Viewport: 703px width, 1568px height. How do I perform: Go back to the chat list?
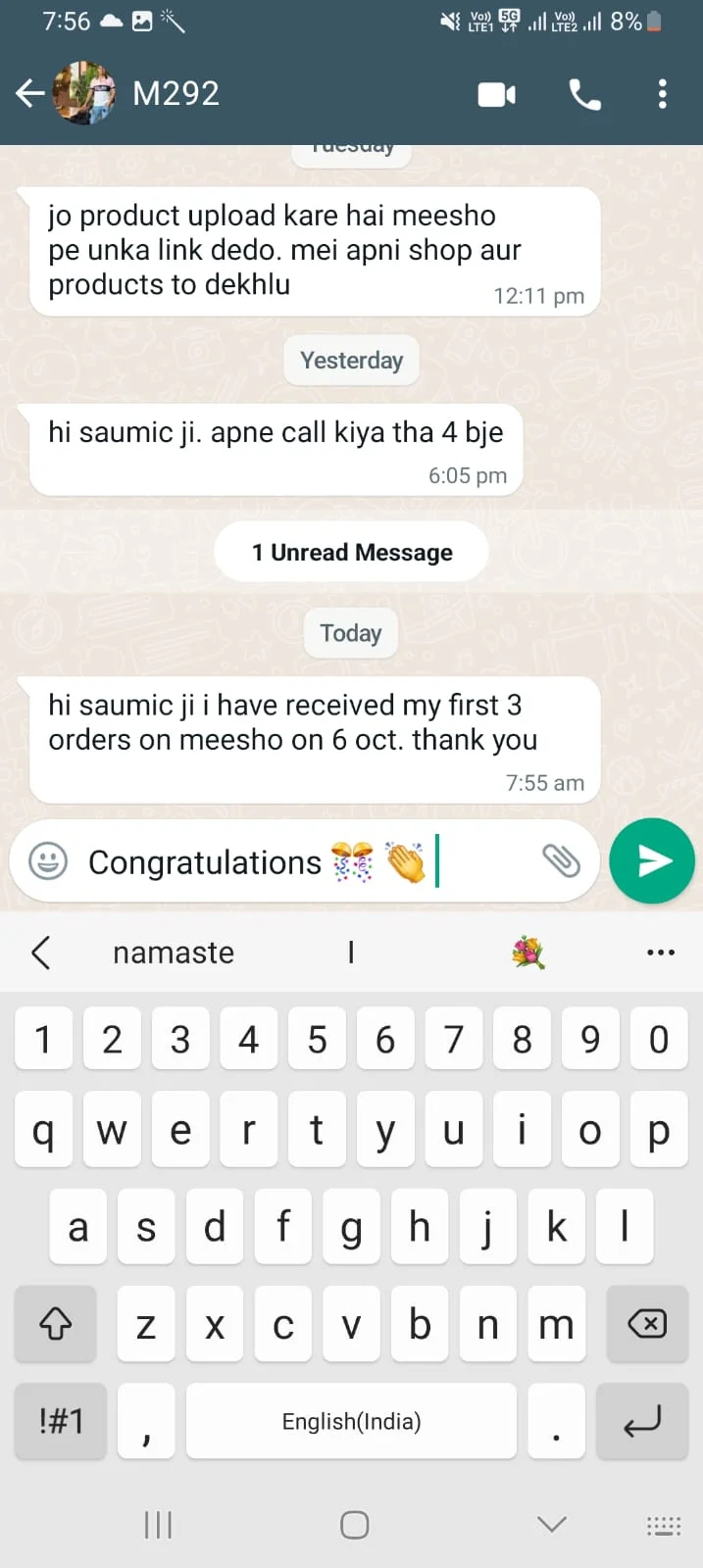tap(29, 94)
